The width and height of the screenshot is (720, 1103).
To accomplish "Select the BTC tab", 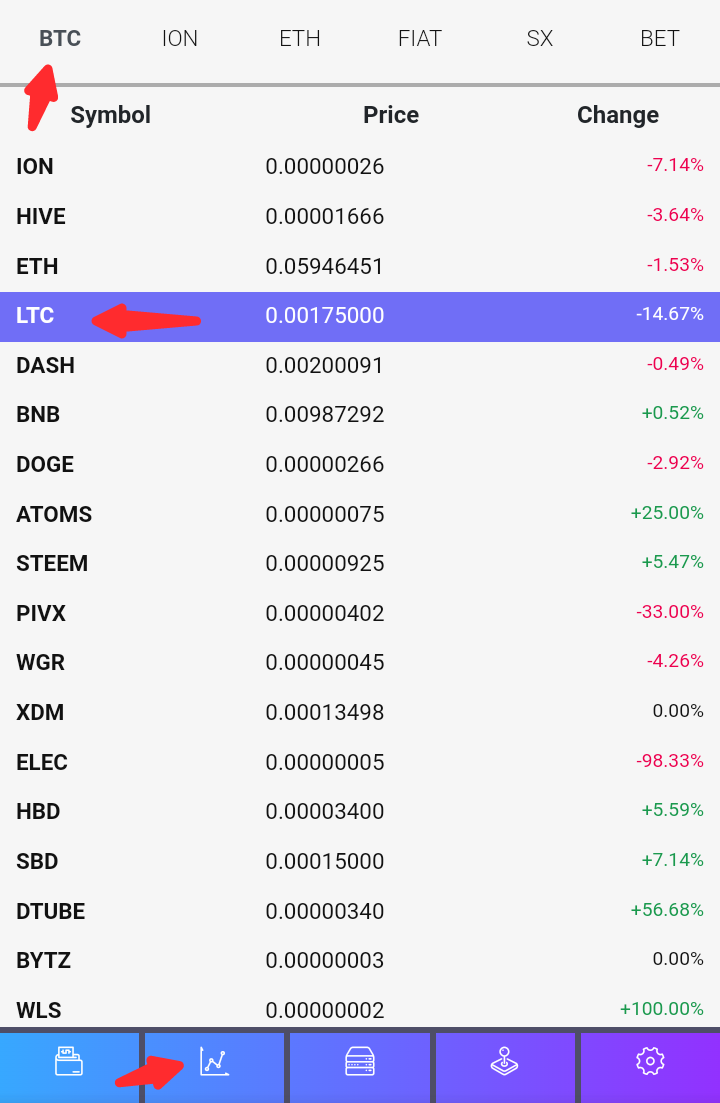I will 60,39.
